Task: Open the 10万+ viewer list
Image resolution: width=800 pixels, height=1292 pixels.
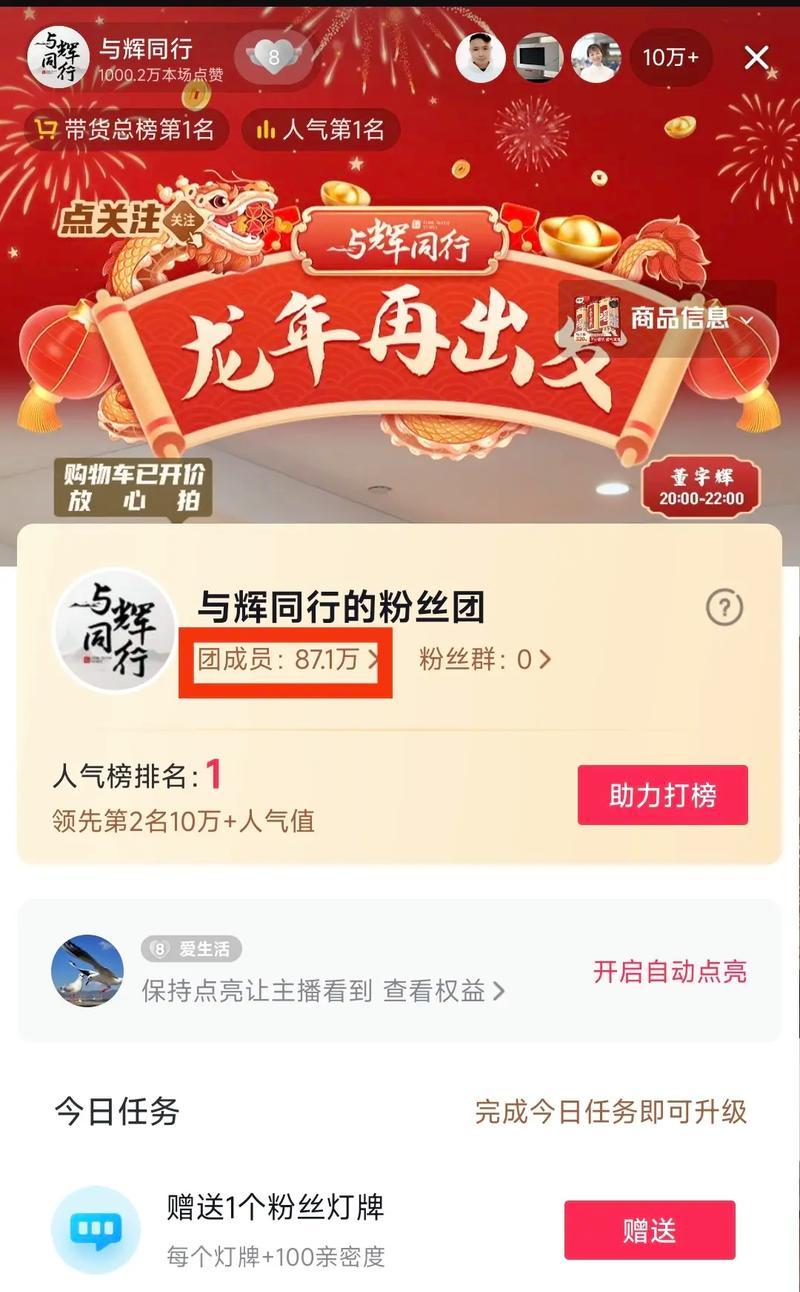Action: [x=670, y=58]
